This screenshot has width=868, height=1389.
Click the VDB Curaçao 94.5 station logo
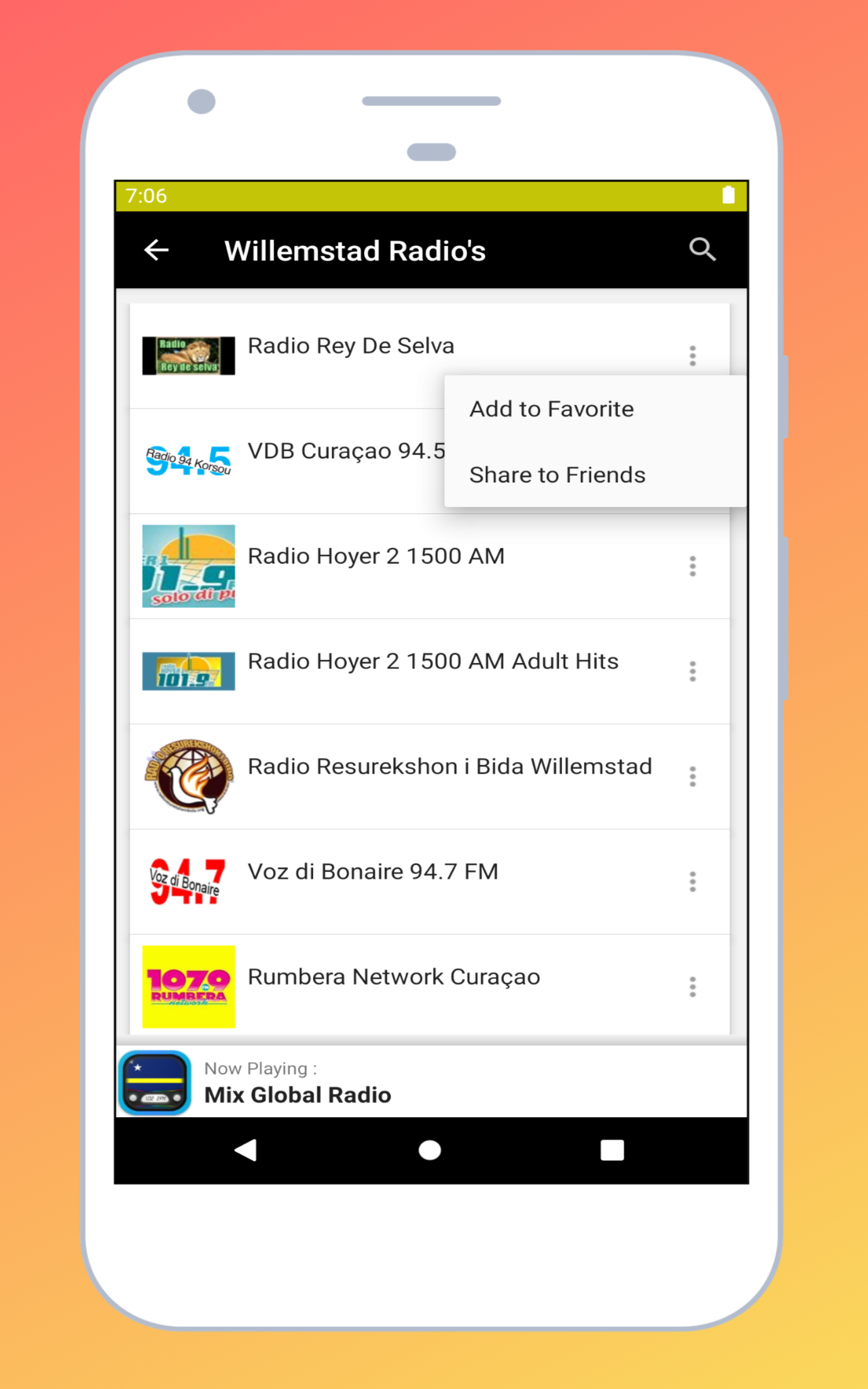188,460
